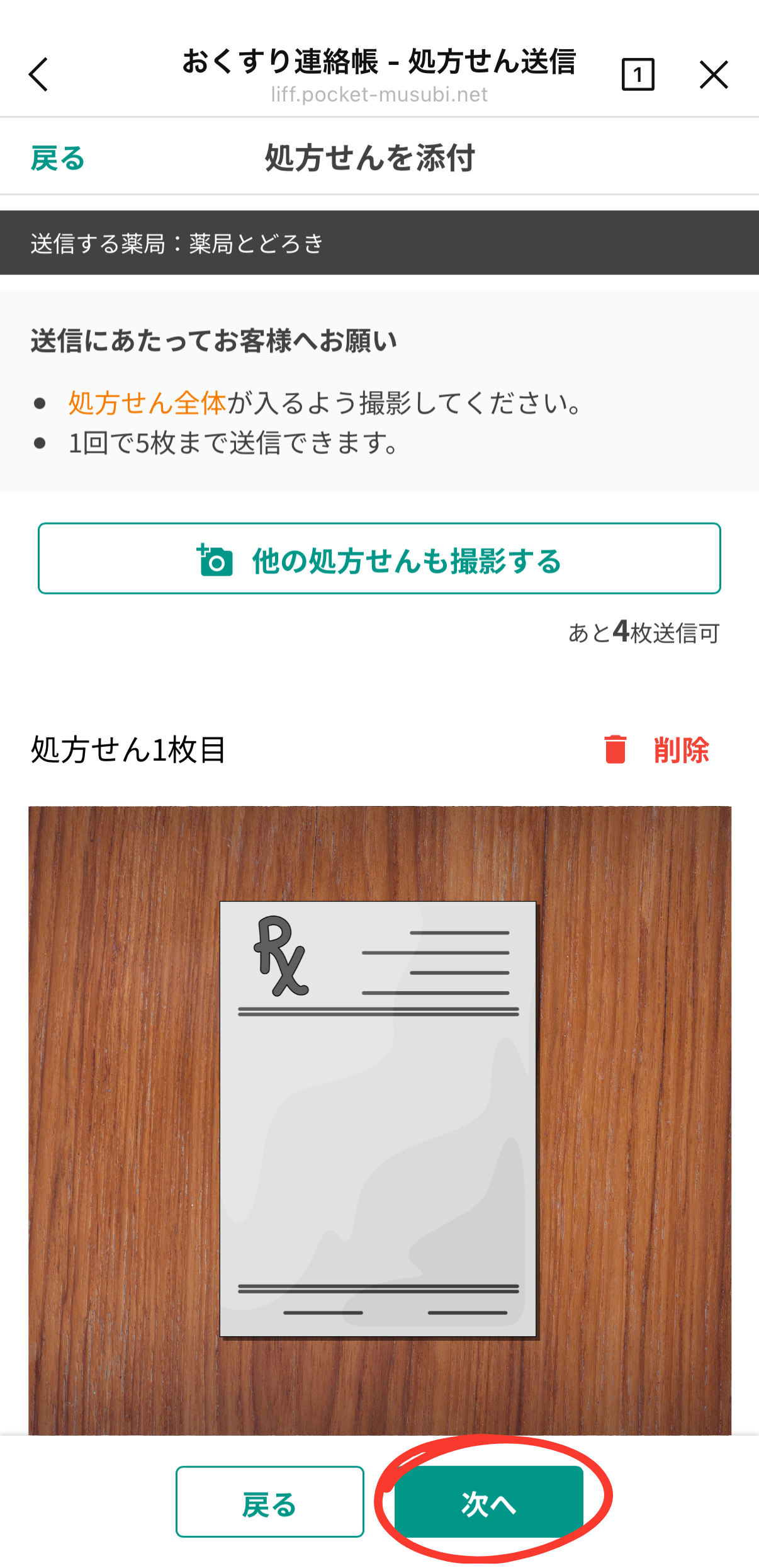Open the attached prescription photo preview
The height and width of the screenshot is (1568, 759).
pos(379,1120)
